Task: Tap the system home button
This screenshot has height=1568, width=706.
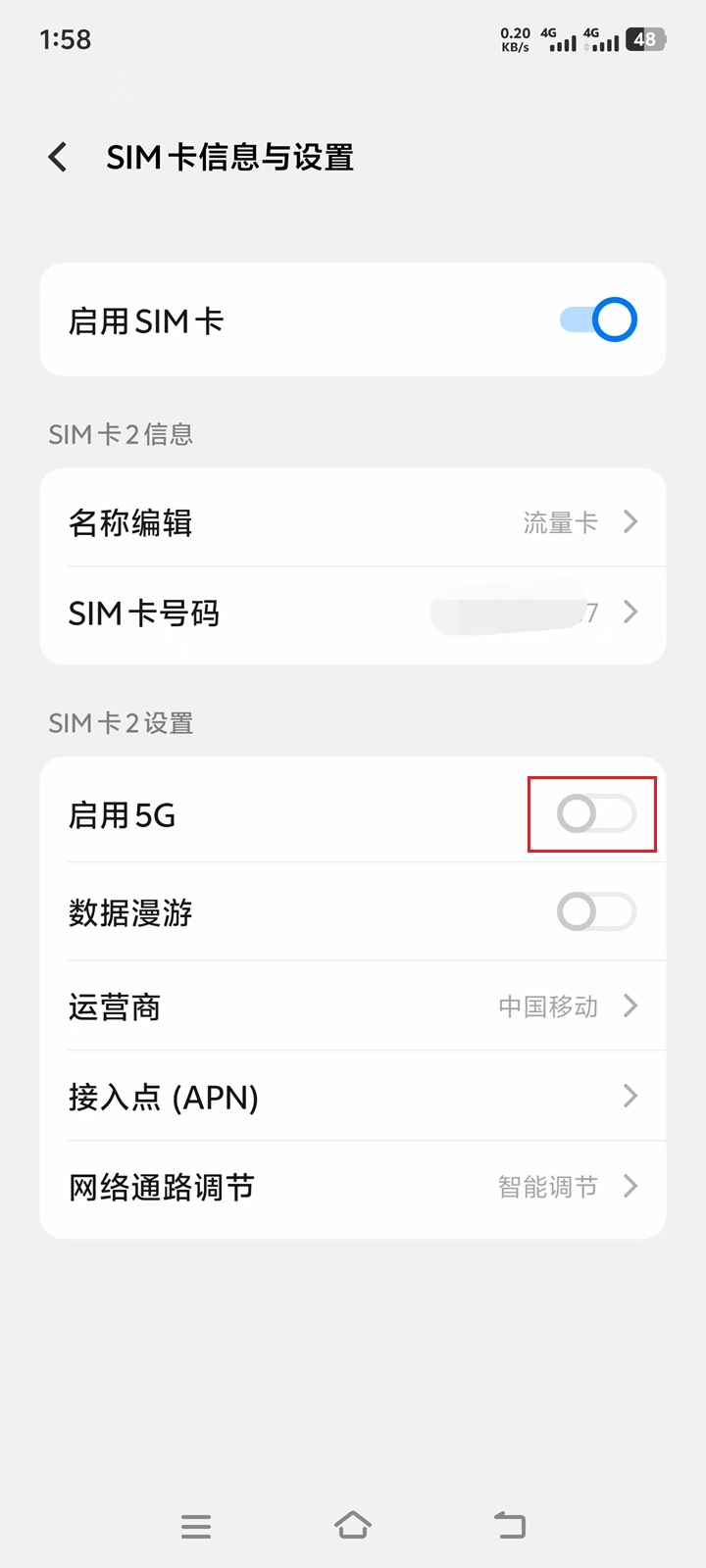Action: click(x=353, y=1525)
